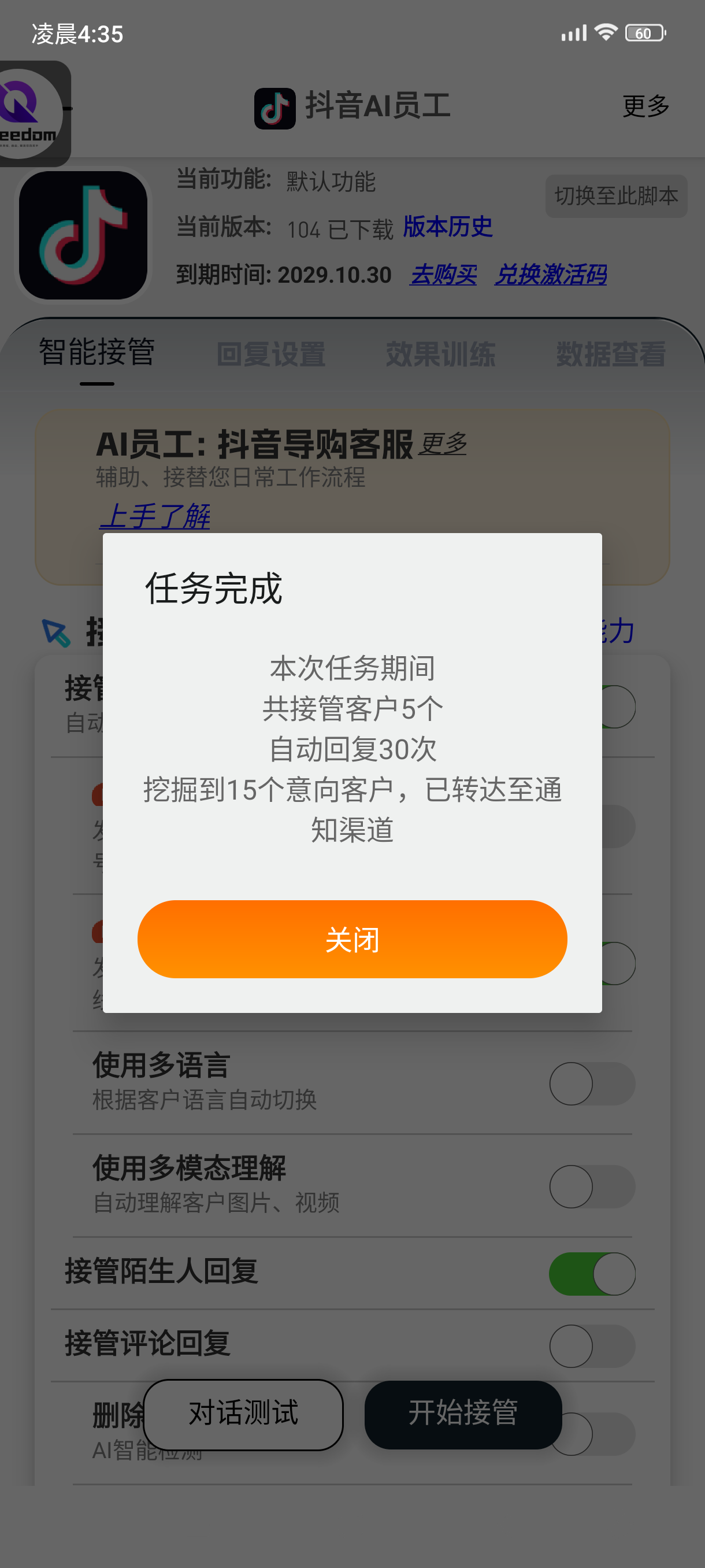Enable 接管评论回复 switch
The width and height of the screenshot is (705, 1568).
click(592, 1346)
